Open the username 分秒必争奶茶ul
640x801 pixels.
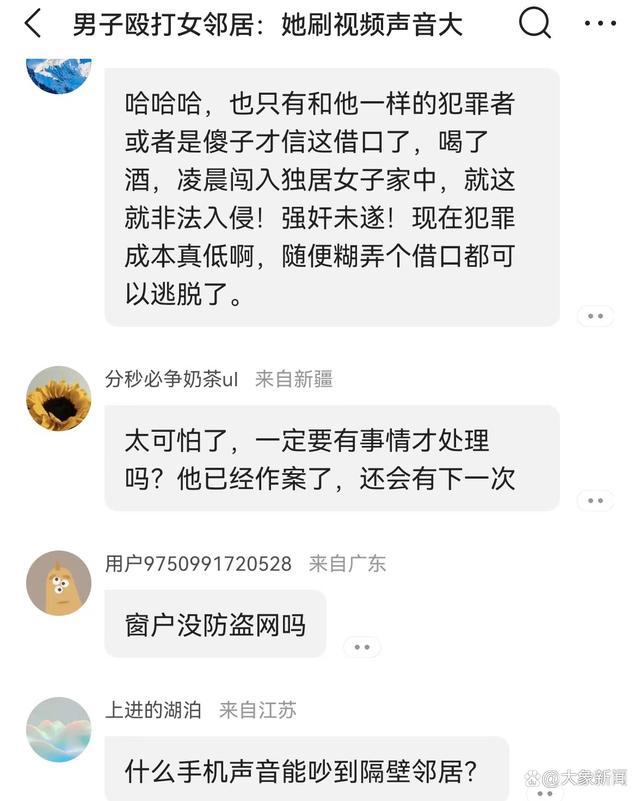[171, 379]
